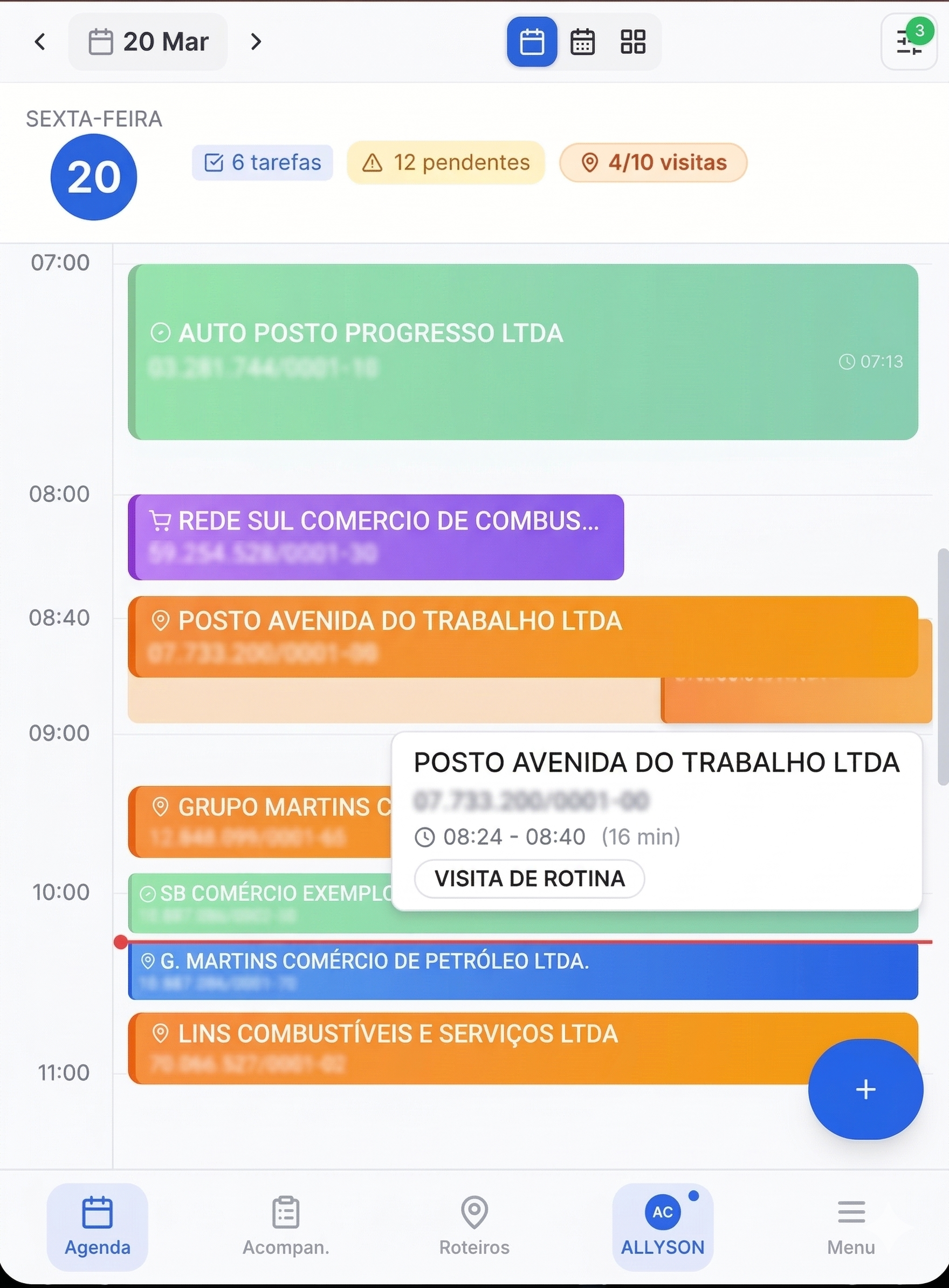949x1288 pixels.
Task: Switch to the month calendar view
Action: [x=582, y=42]
